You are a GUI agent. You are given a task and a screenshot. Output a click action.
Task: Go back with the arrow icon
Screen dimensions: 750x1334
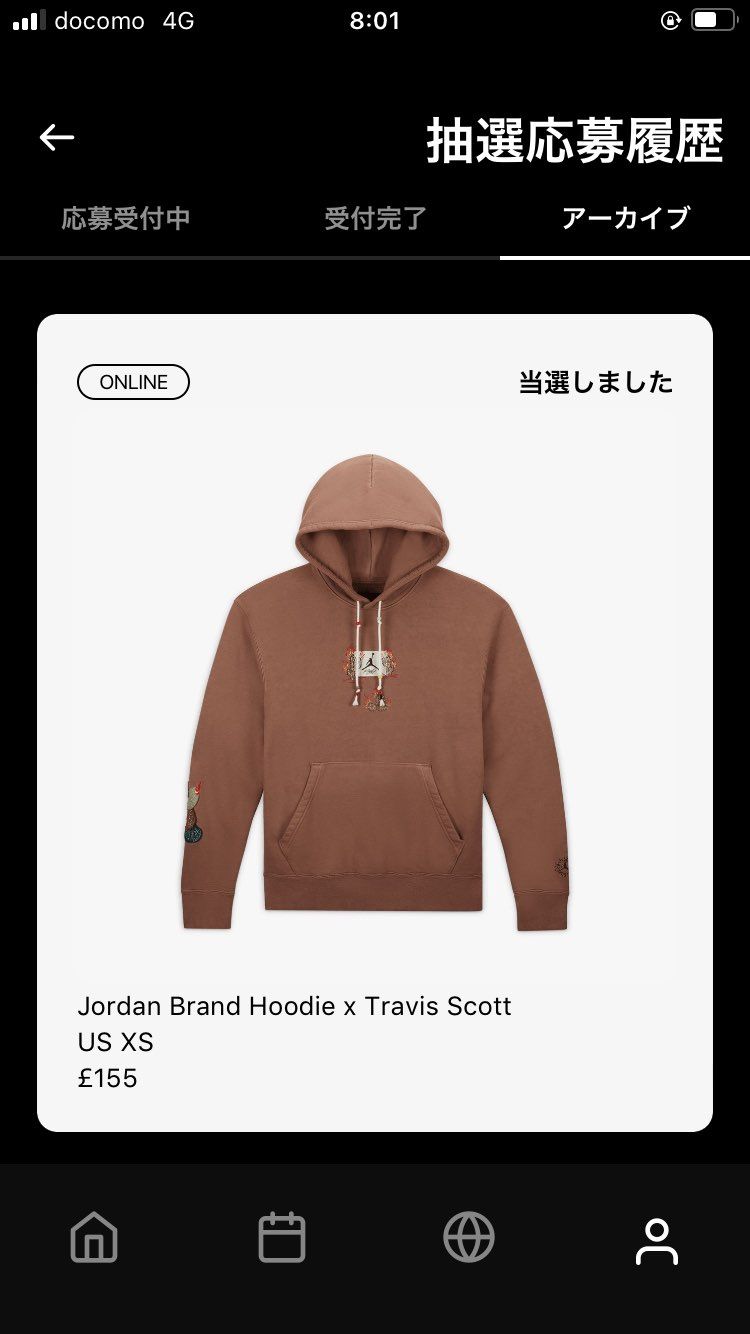pyautogui.click(x=57, y=138)
